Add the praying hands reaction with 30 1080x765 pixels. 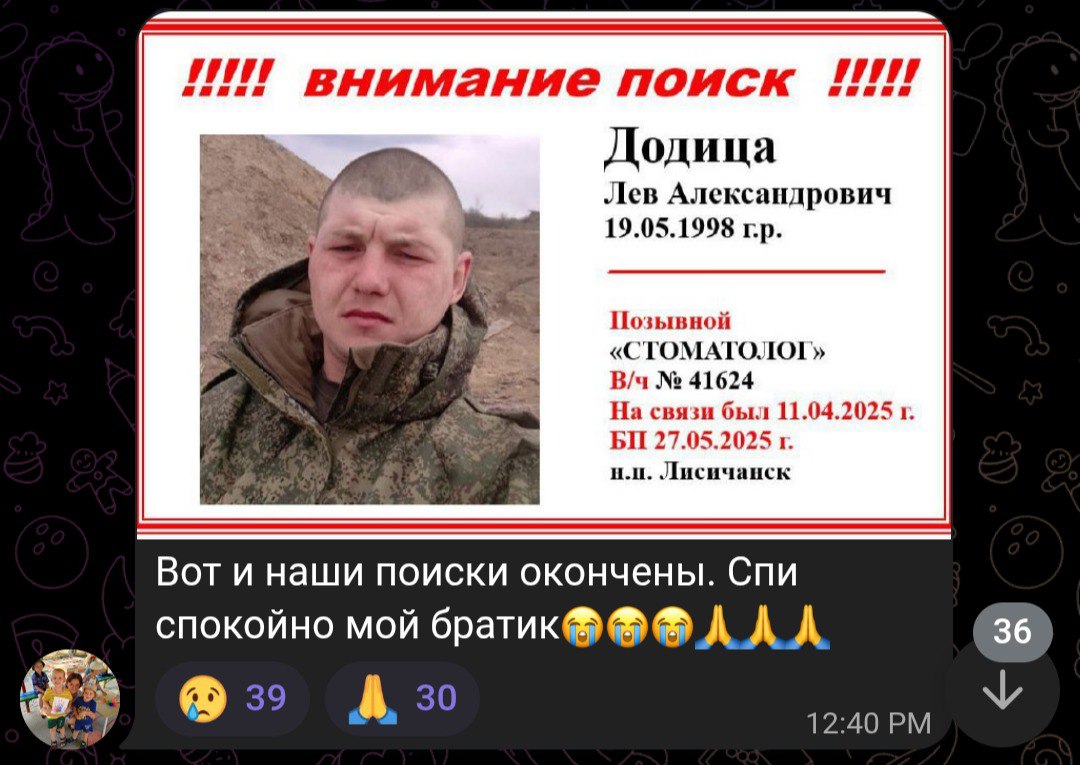[x=402, y=698]
